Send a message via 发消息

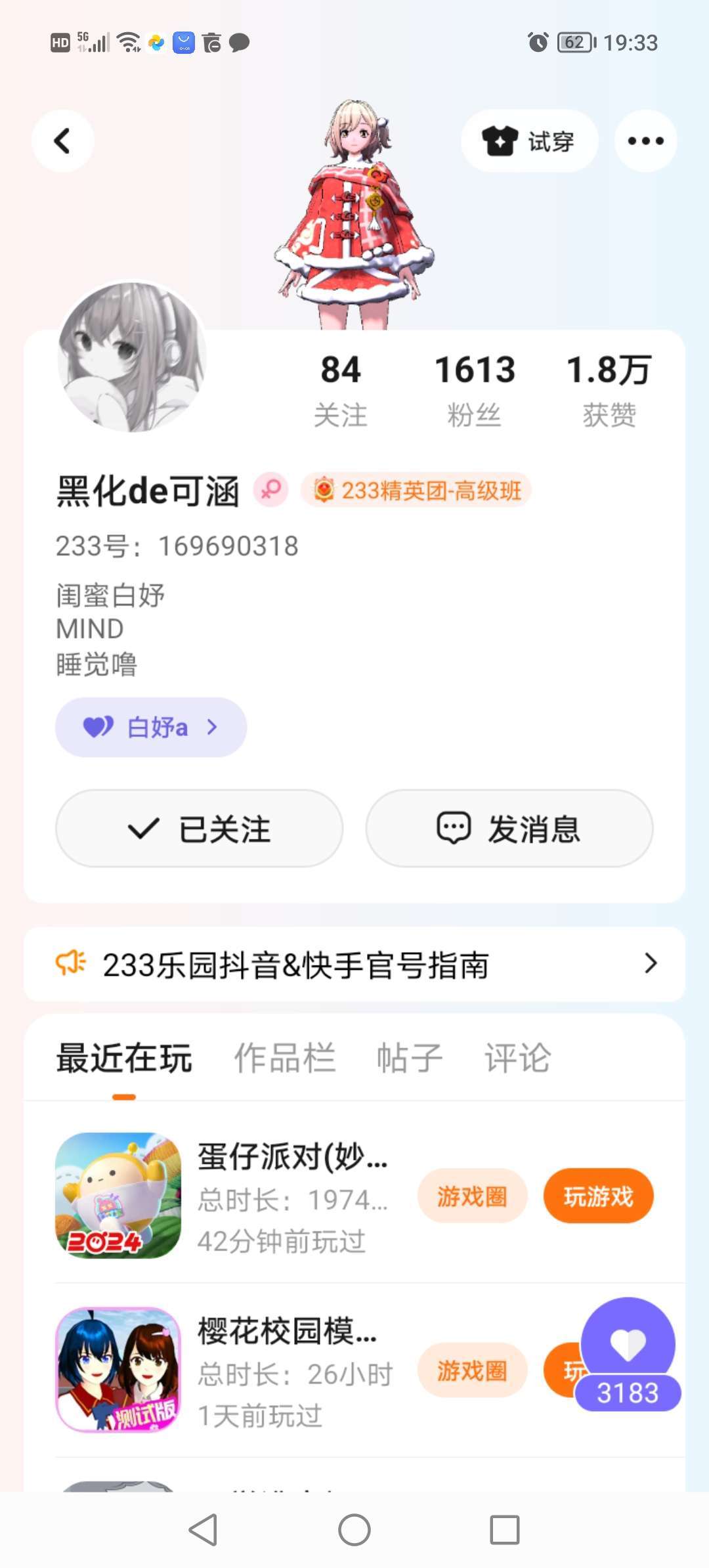coord(509,829)
